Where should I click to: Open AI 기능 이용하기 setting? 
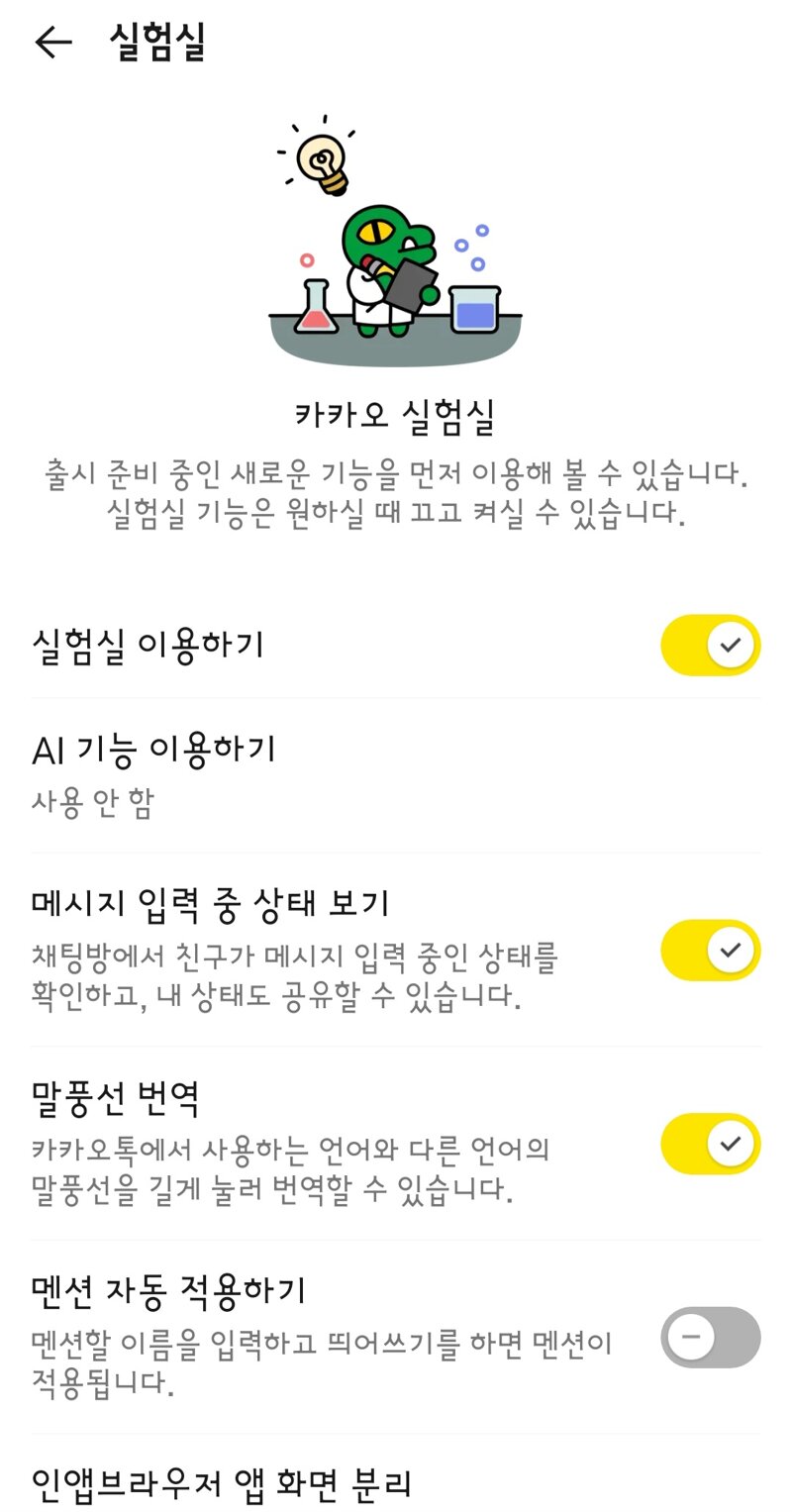pos(396,775)
